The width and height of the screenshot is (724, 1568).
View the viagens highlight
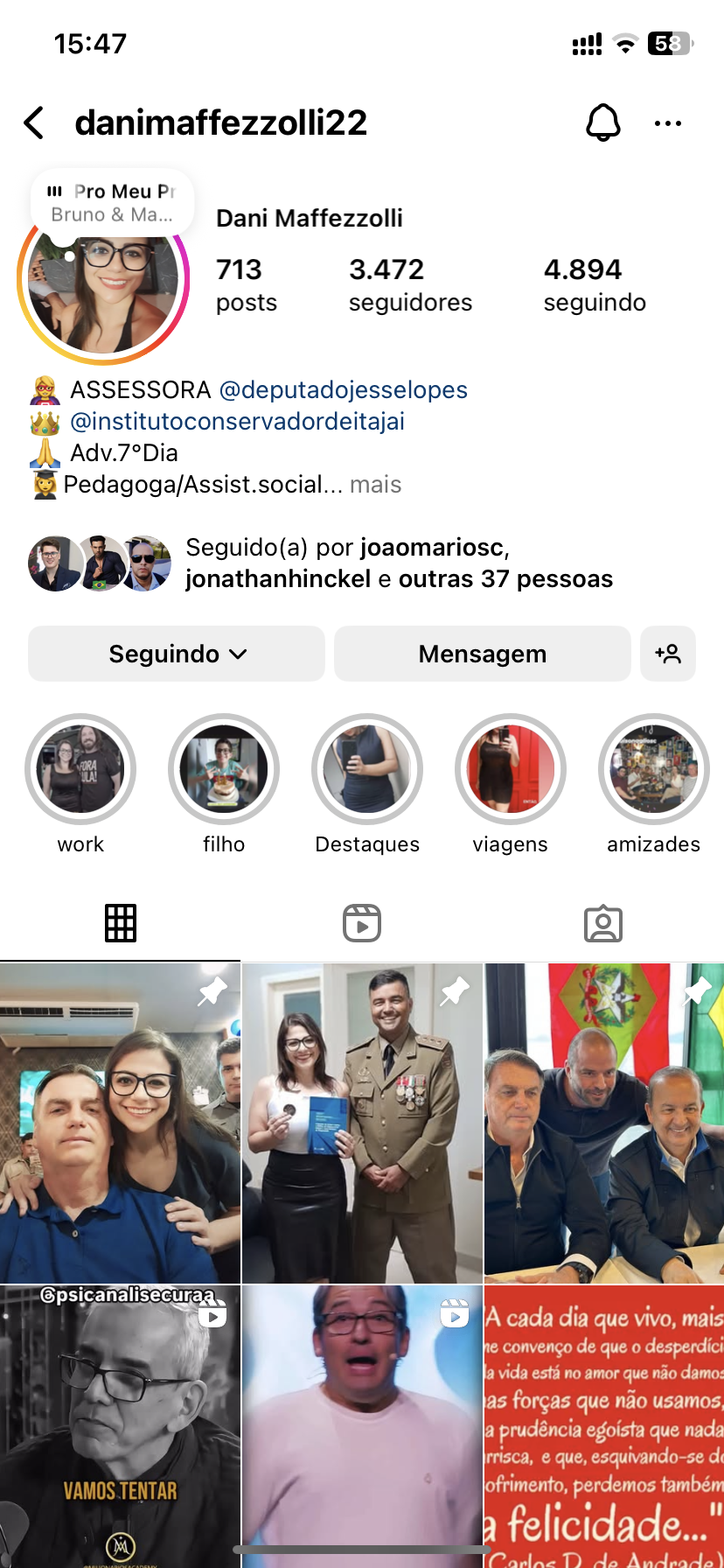[x=511, y=770]
